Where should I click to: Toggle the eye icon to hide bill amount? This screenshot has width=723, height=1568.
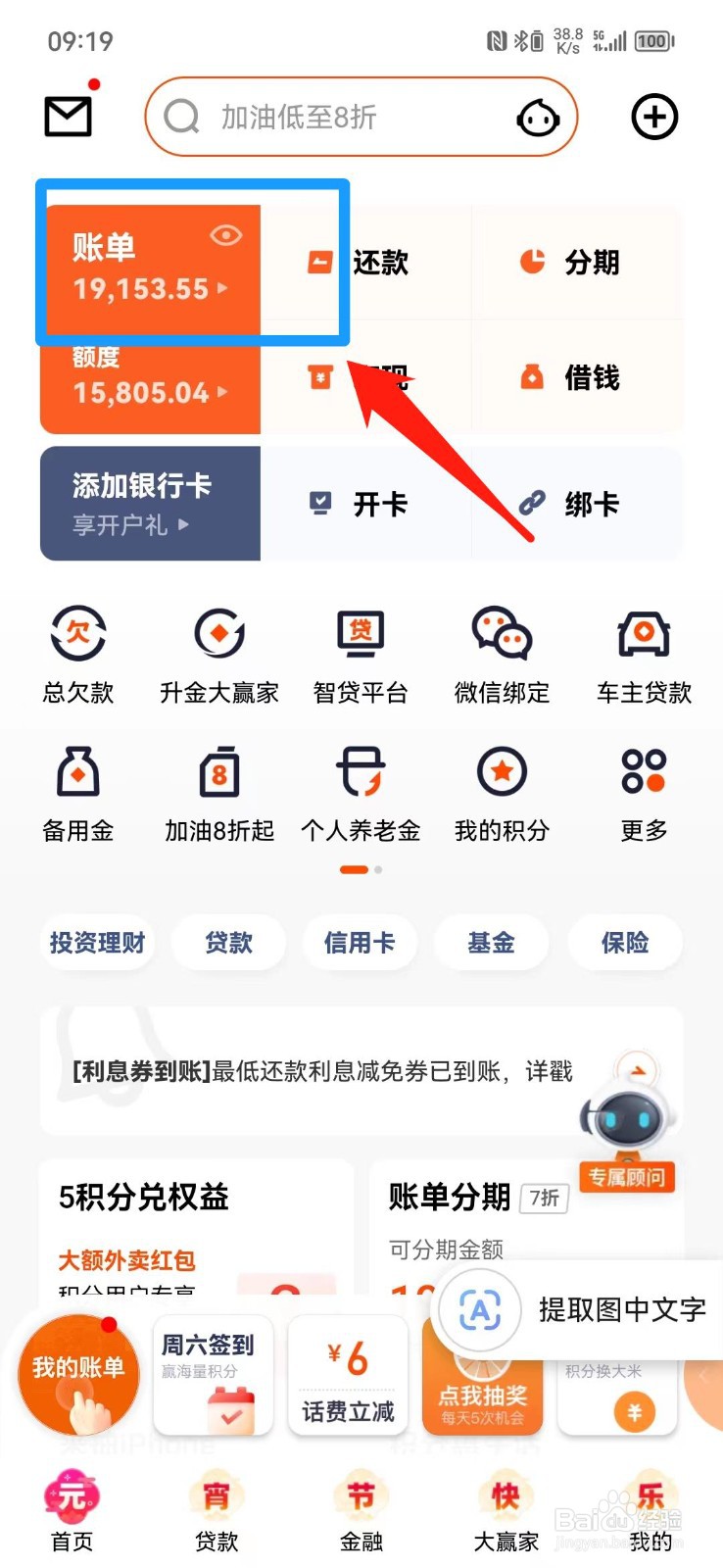tap(226, 235)
